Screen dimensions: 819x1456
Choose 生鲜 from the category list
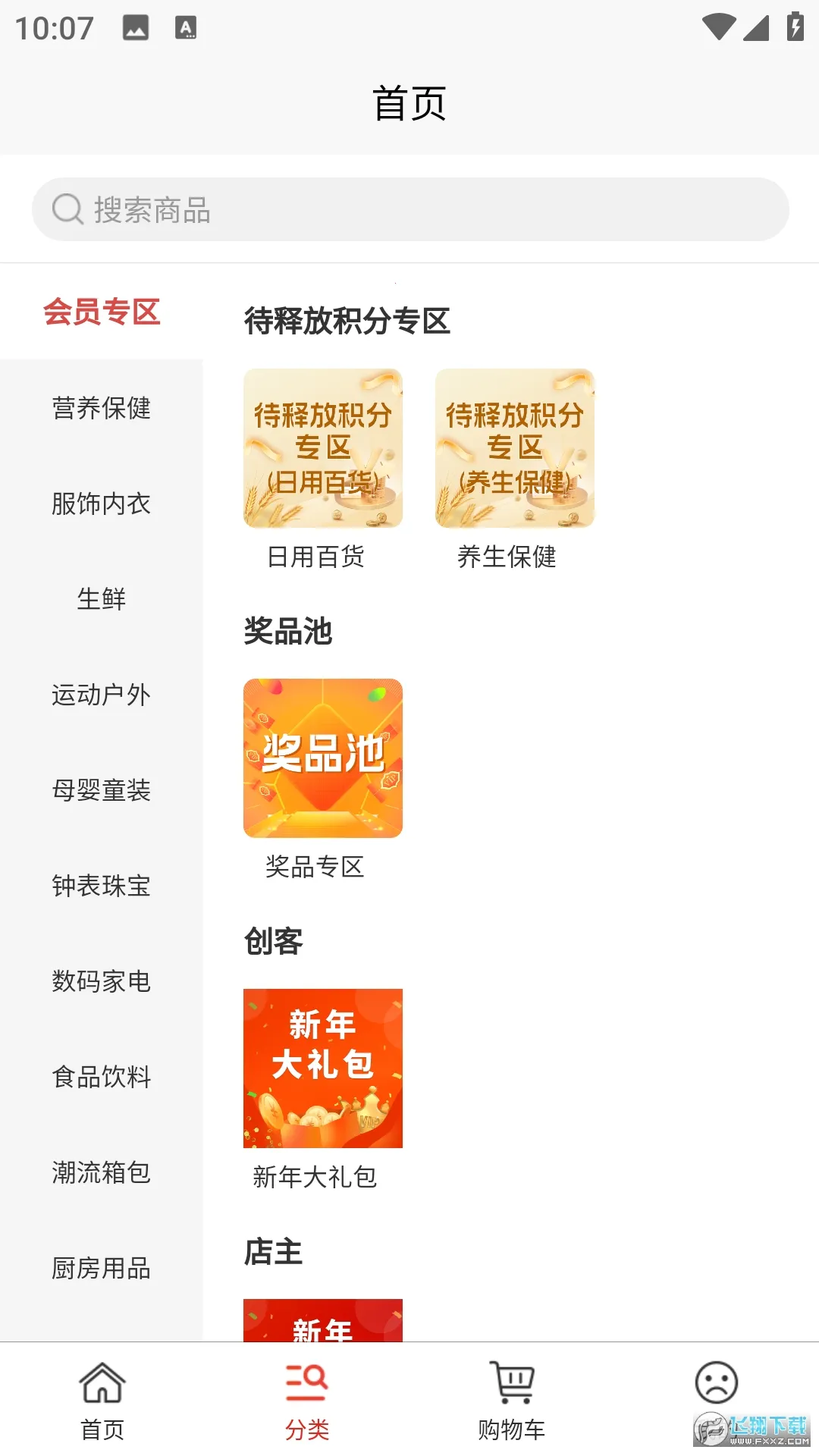point(102,599)
